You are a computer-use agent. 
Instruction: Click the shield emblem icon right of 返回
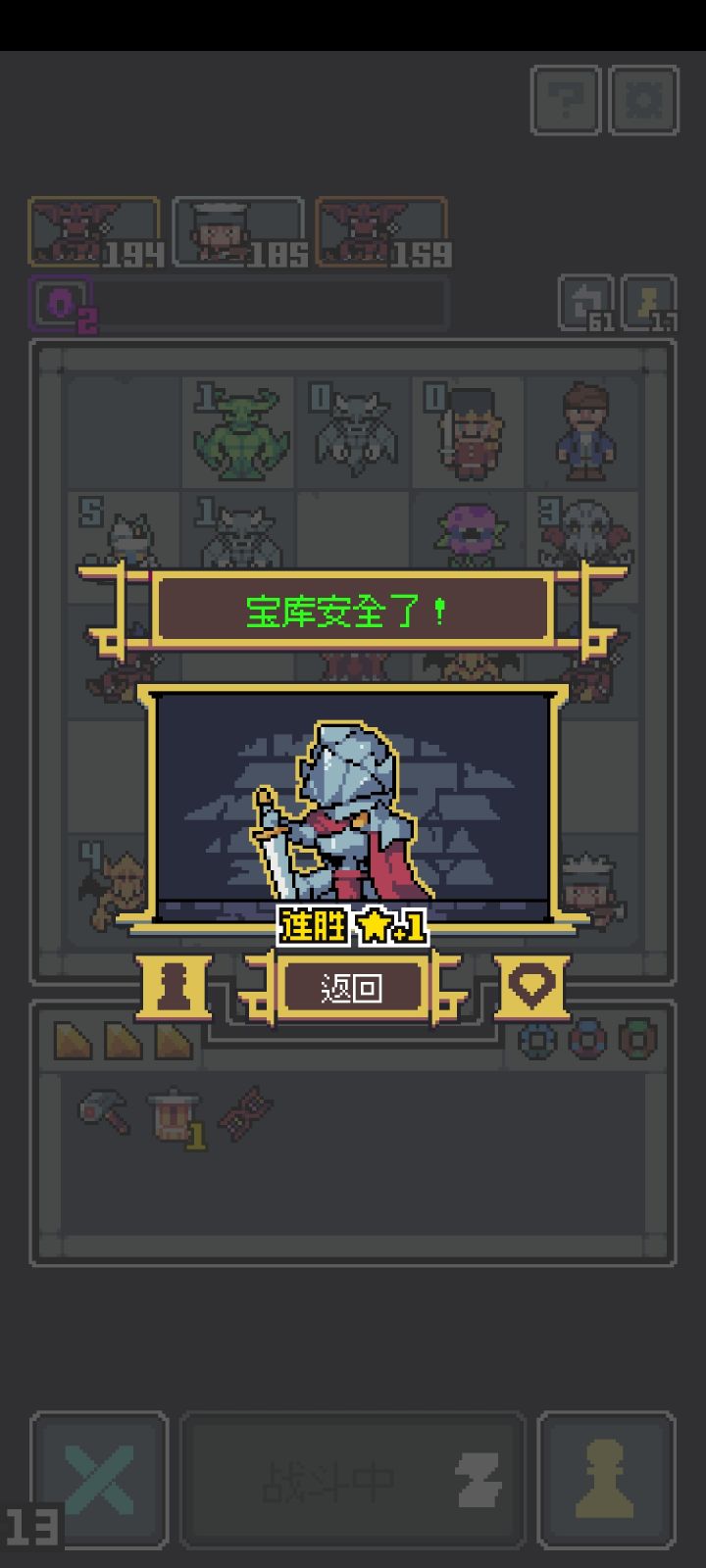click(532, 987)
